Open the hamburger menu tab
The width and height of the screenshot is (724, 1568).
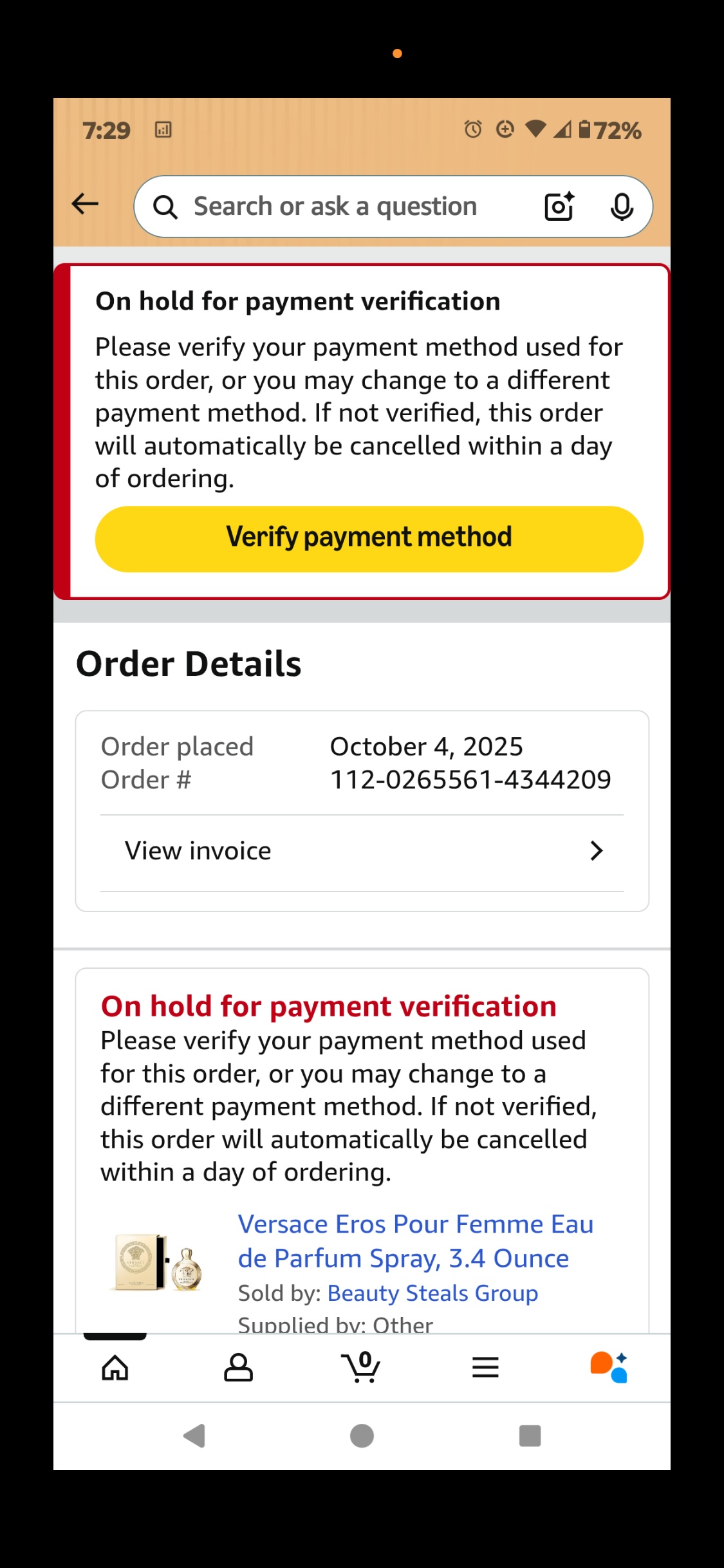coord(485,1367)
